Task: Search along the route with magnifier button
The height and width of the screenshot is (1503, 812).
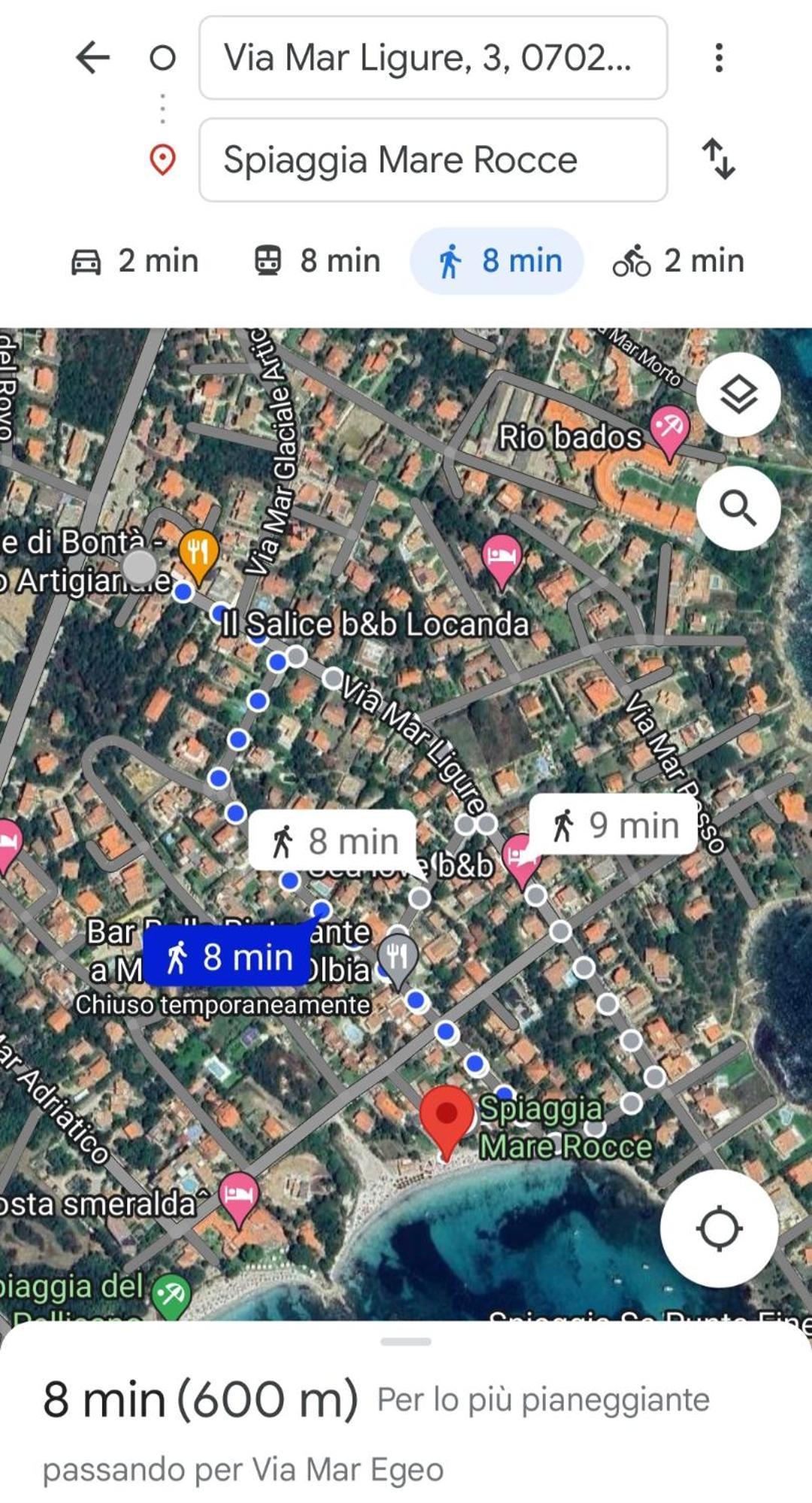Action: coord(738,508)
